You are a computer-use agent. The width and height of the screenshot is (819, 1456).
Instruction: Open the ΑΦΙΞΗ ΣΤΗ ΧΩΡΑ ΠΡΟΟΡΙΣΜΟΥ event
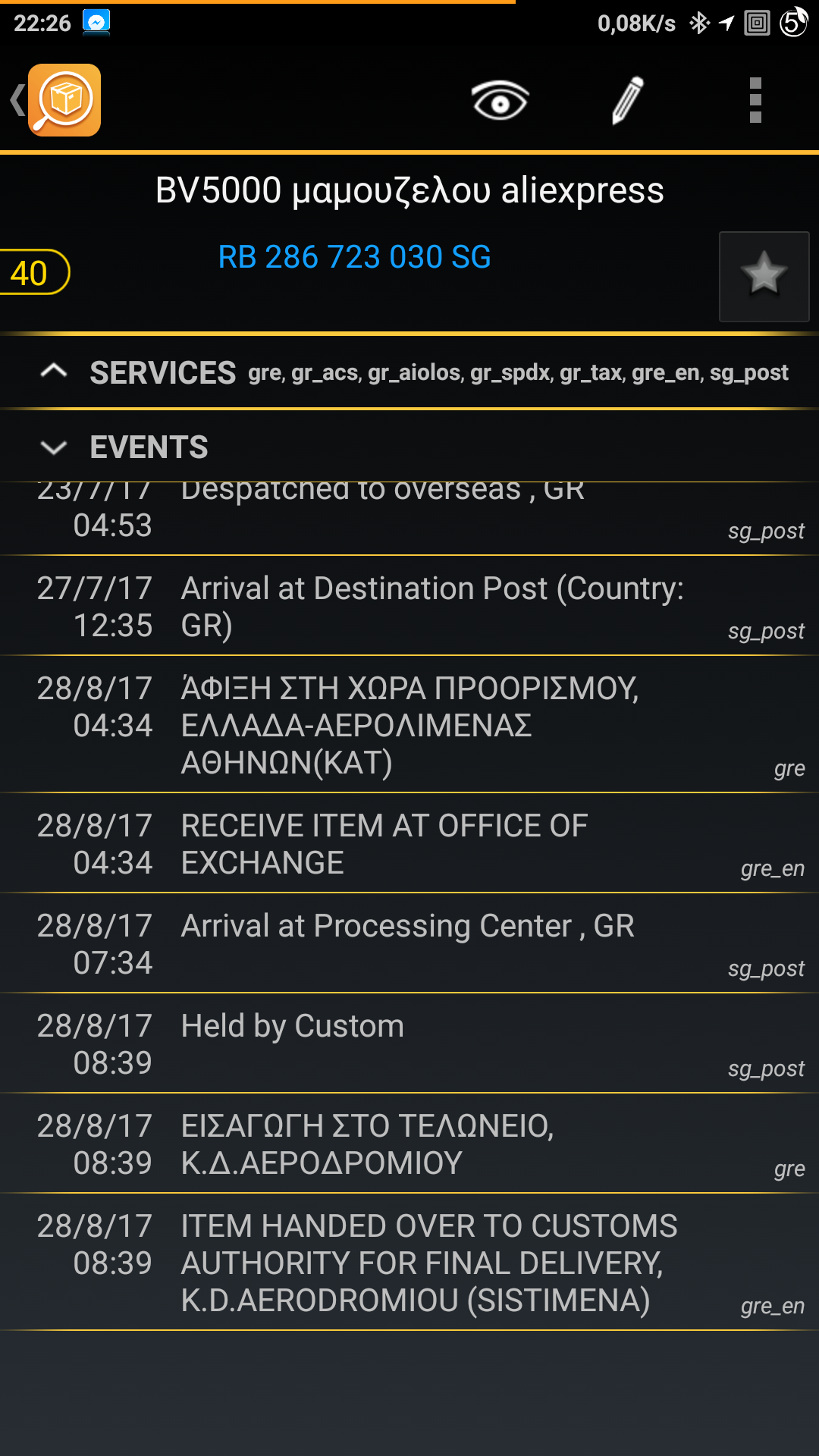tap(409, 725)
